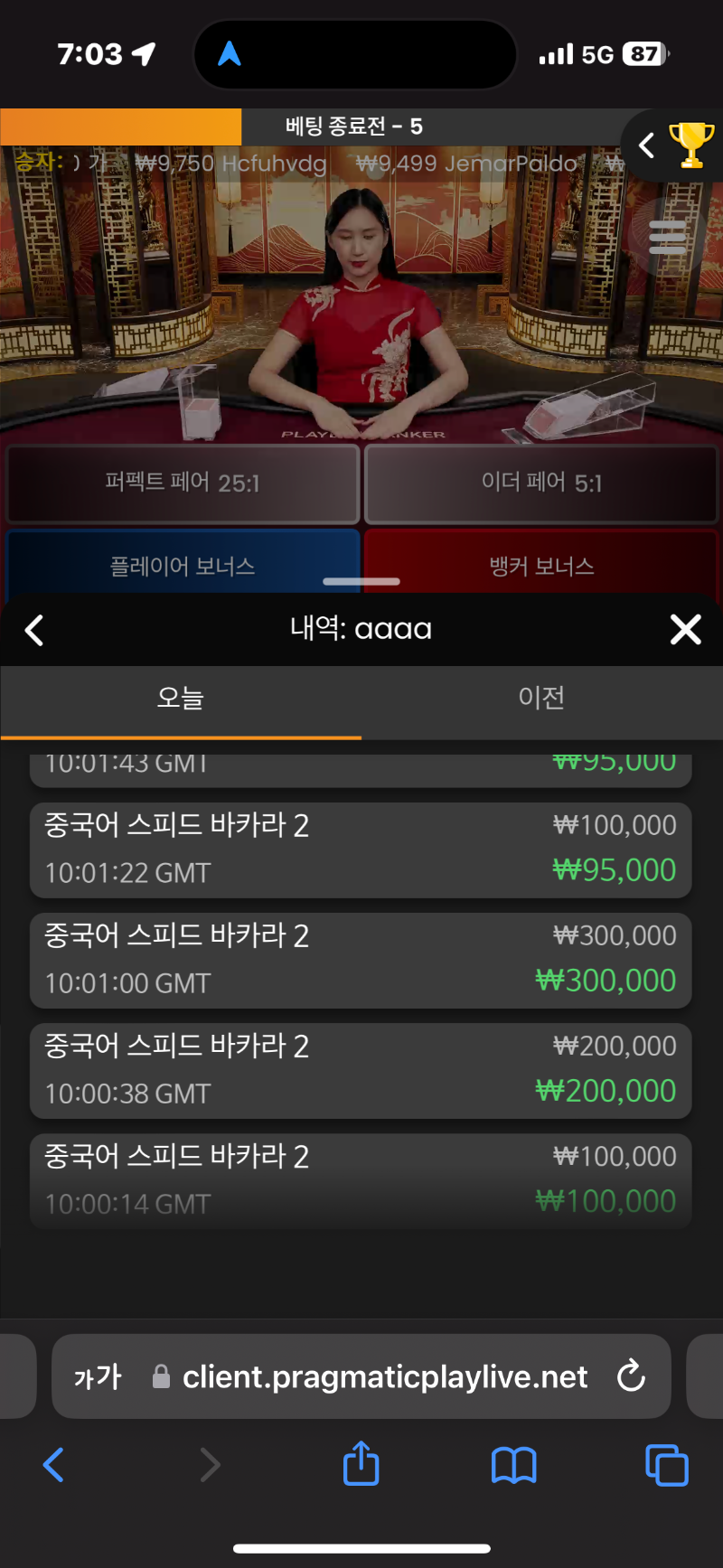Reload the page in Safari
Screen dimensions: 723x1568
pyautogui.click(x=631, y=1376)
